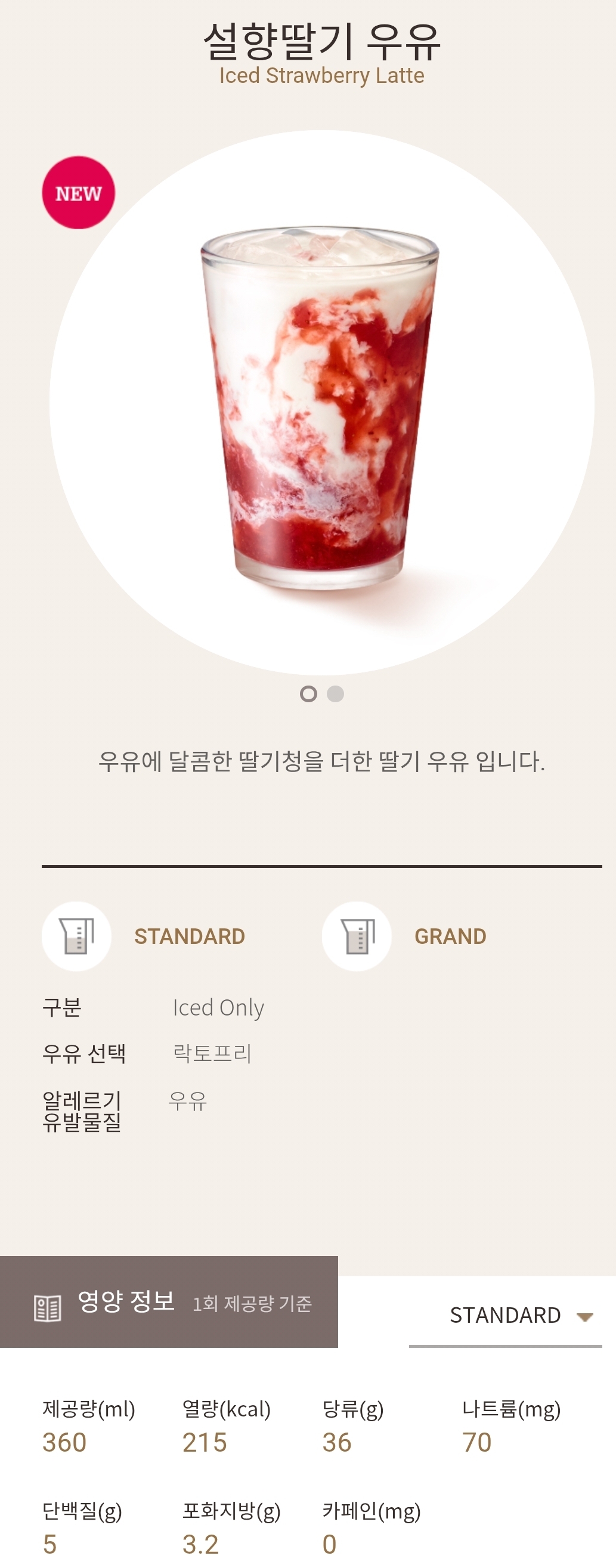This screenshot has height=1568, width=616.
Task: Show the second product image dot
Action: pyautogui.click(x=336, y=694)
